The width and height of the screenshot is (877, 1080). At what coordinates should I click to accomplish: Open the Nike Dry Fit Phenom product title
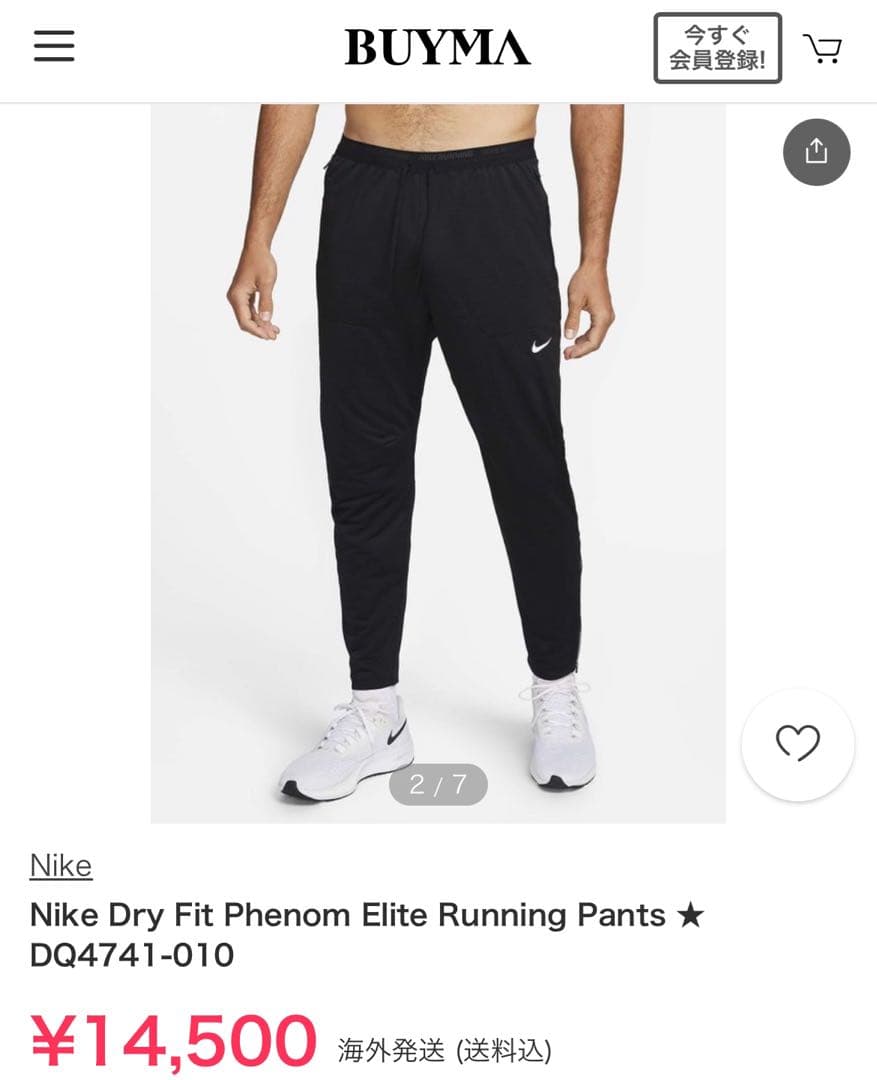[300, 915]
